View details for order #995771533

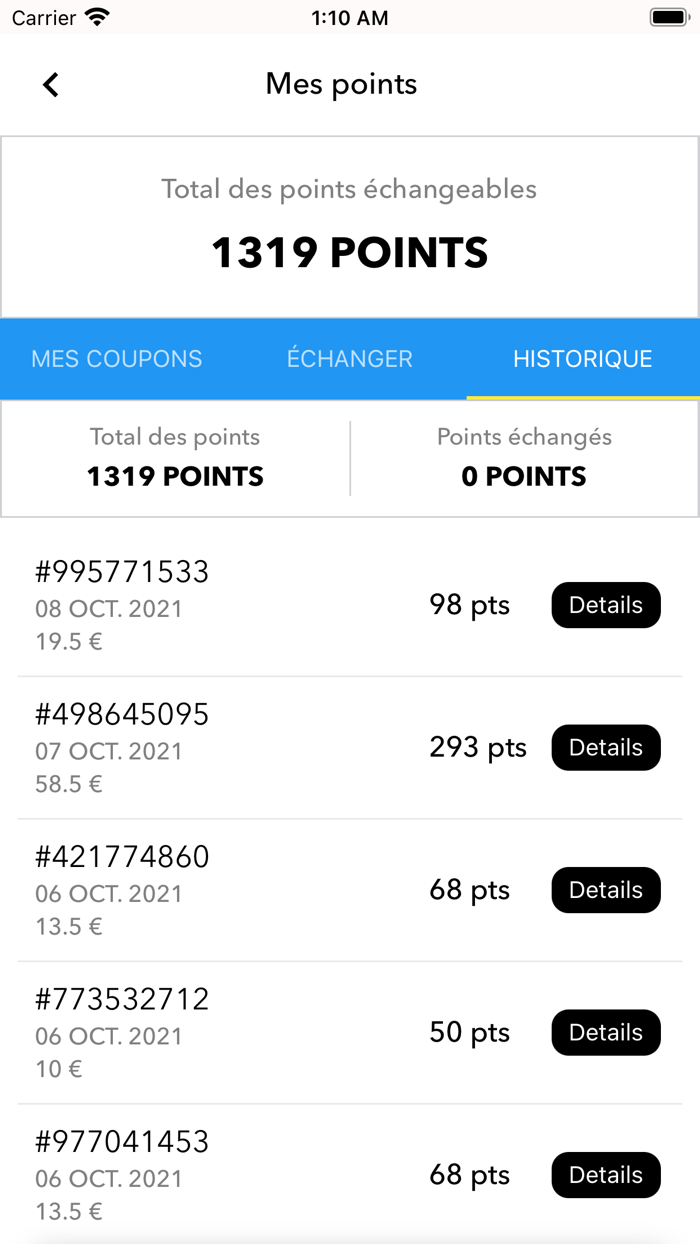pos(605,605)
